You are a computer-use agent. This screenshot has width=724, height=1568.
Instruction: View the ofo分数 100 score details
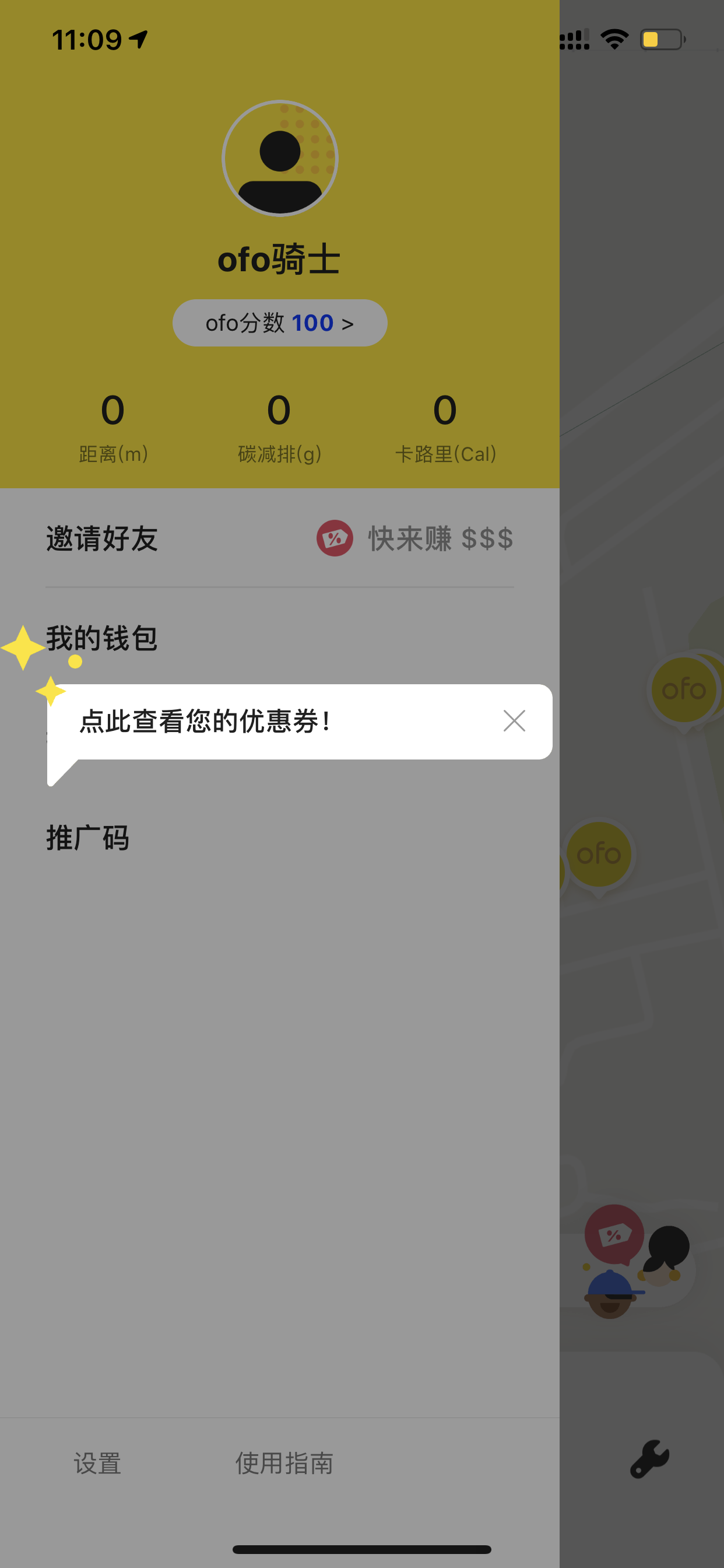(x=280, y=323)
